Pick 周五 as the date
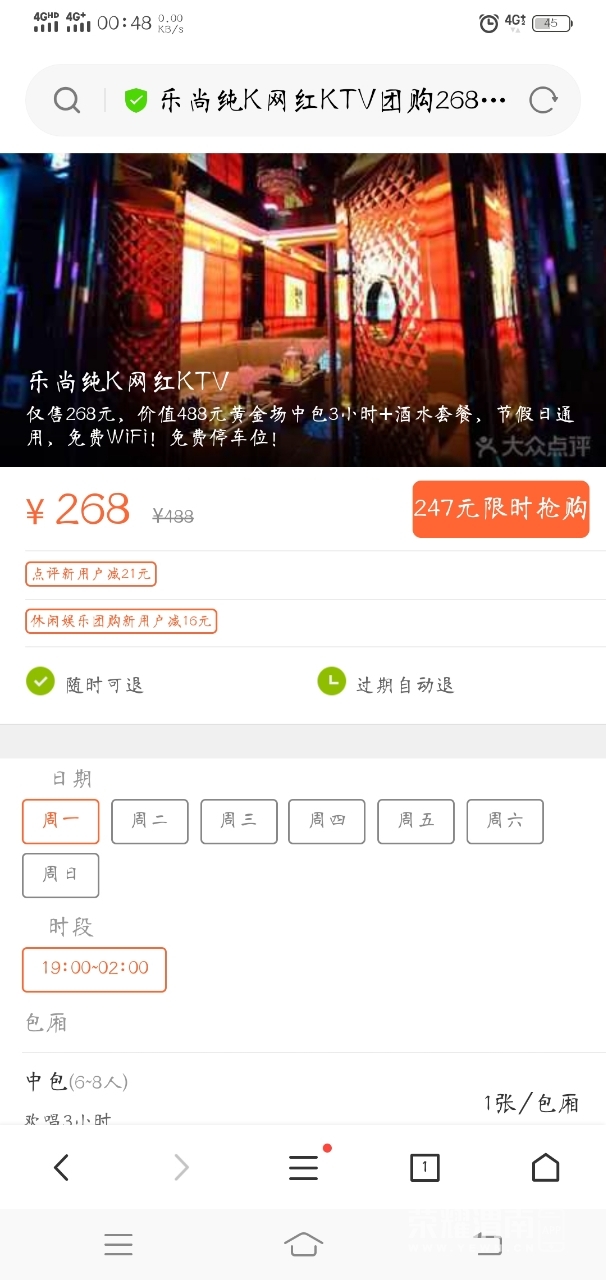The height and width of the screenshot is (1280, 606). 416,821
